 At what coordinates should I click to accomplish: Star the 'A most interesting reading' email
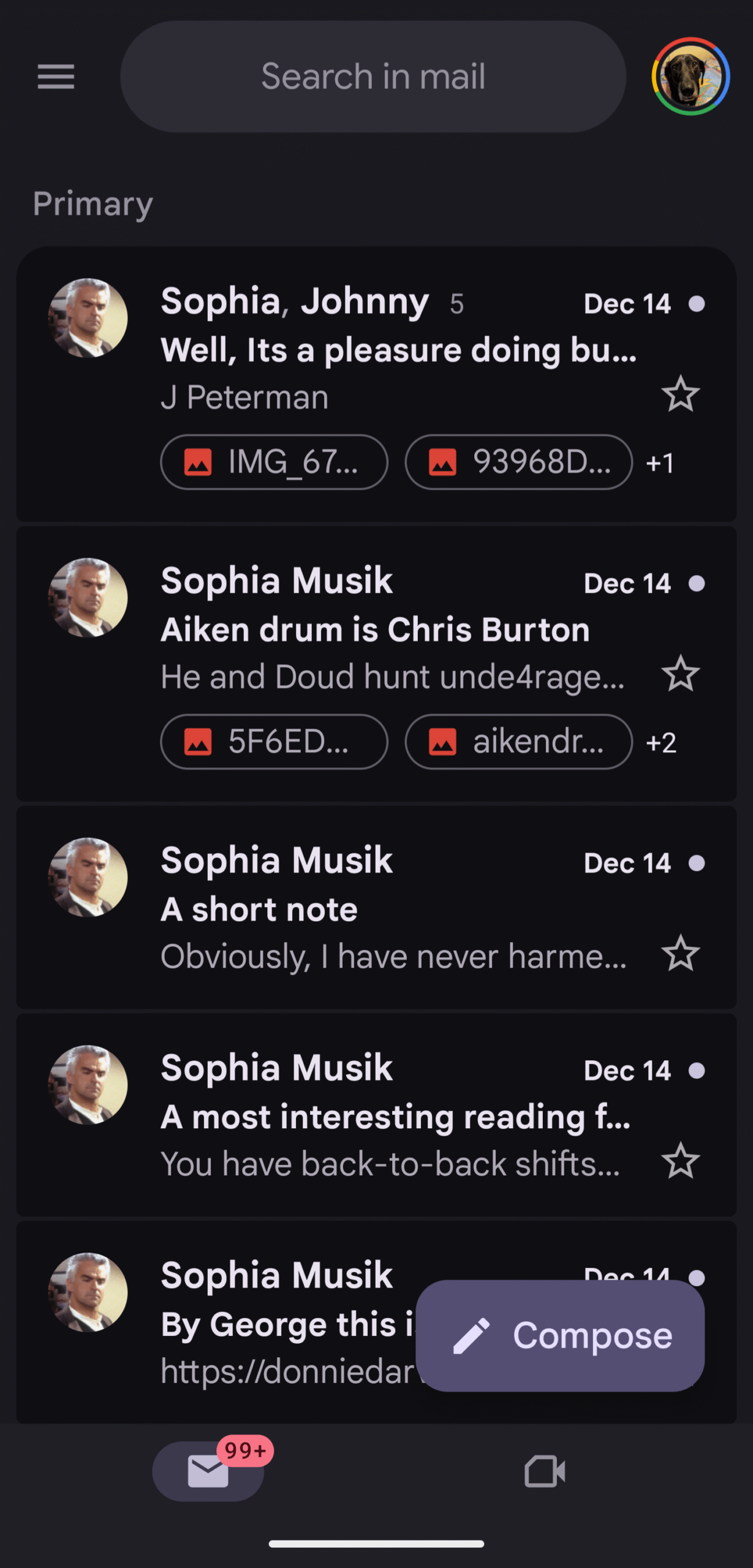click(680, 1161)
